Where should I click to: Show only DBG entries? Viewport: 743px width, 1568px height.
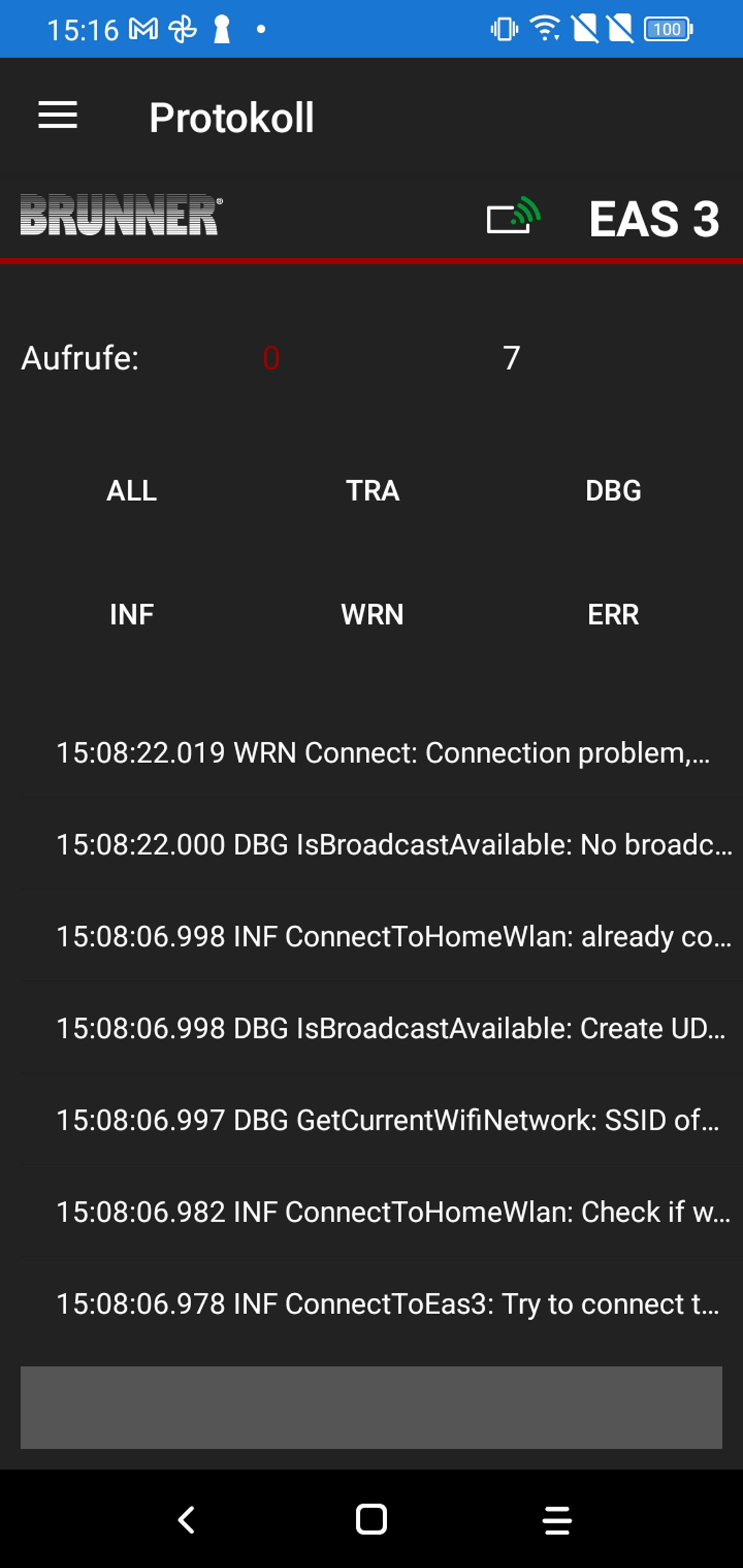[613, 491]
